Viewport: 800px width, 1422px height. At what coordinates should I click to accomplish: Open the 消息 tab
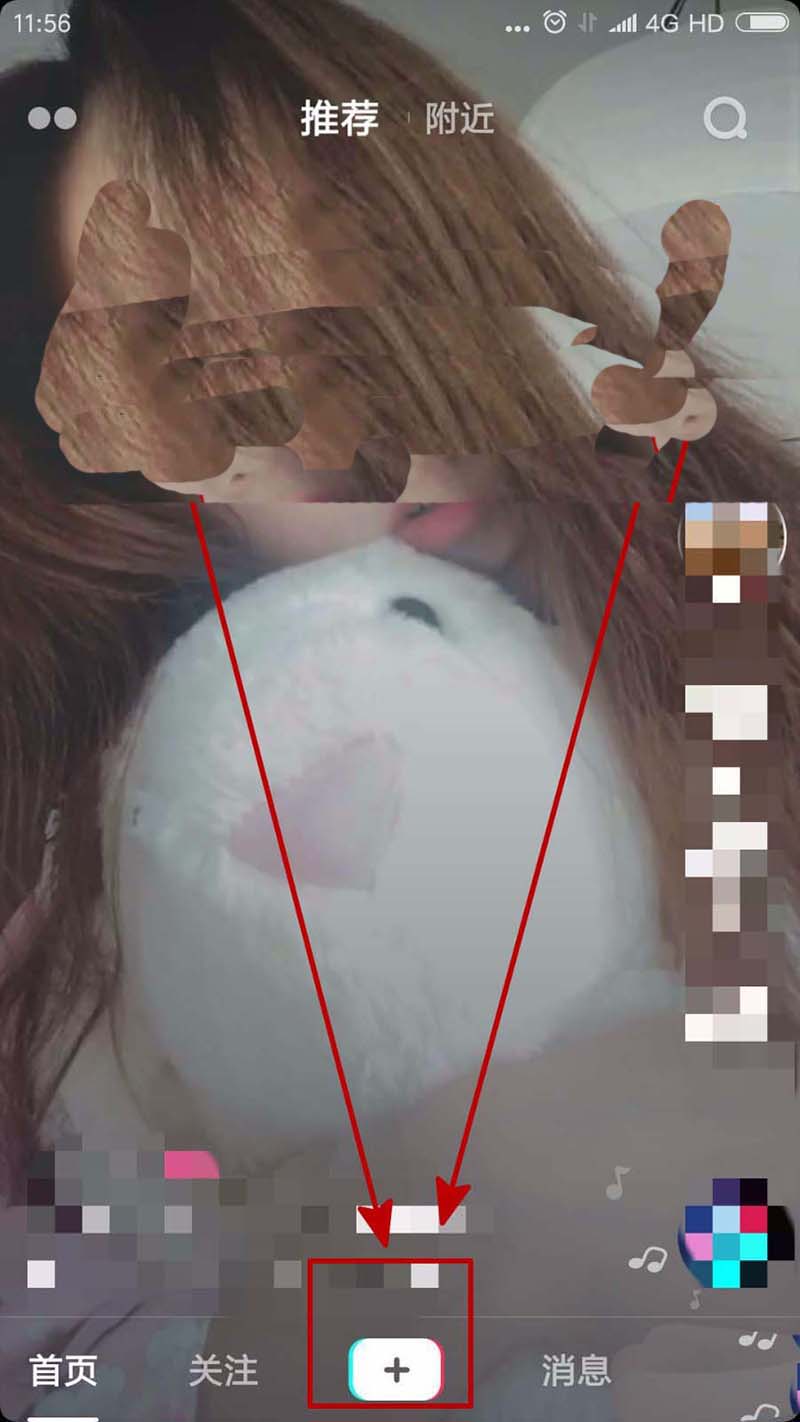click(x=576, y=1371)
